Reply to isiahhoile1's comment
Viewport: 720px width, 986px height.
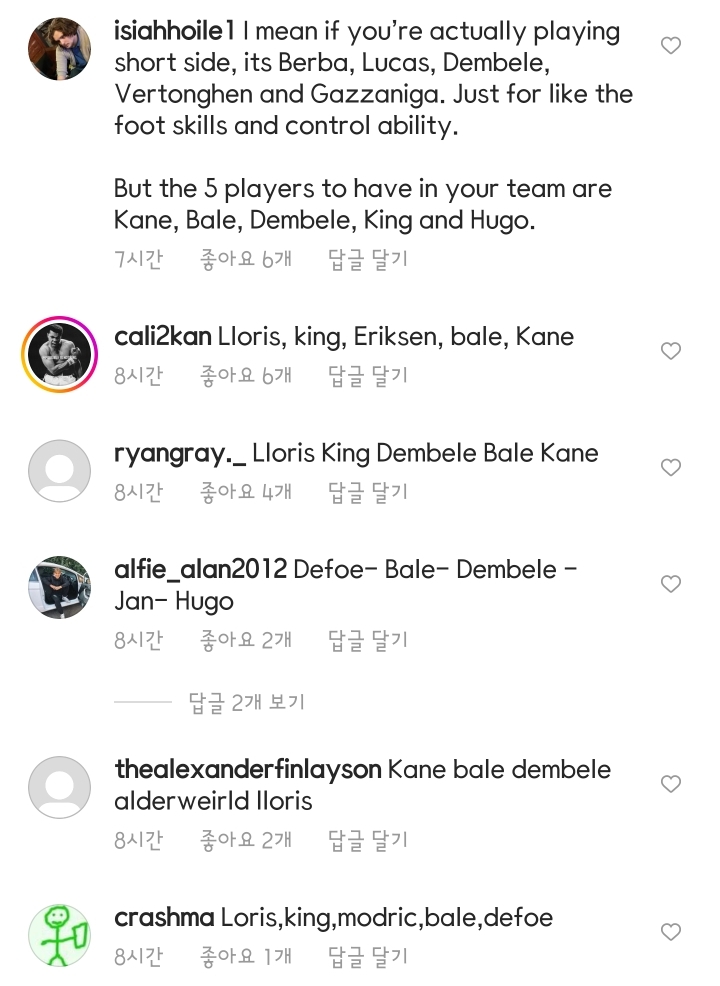[x=368, y=260]
